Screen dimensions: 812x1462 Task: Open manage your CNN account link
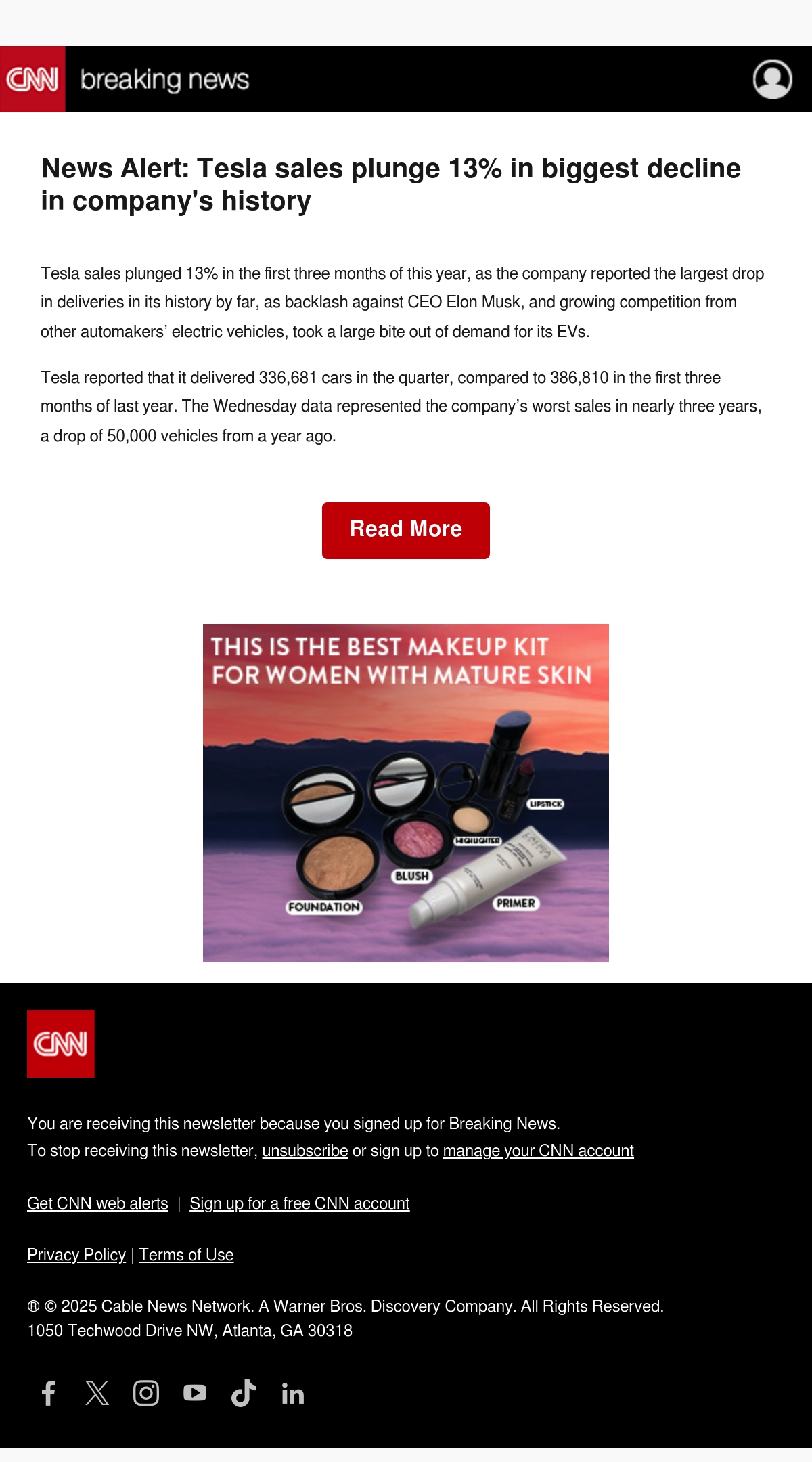(538, 1151)
